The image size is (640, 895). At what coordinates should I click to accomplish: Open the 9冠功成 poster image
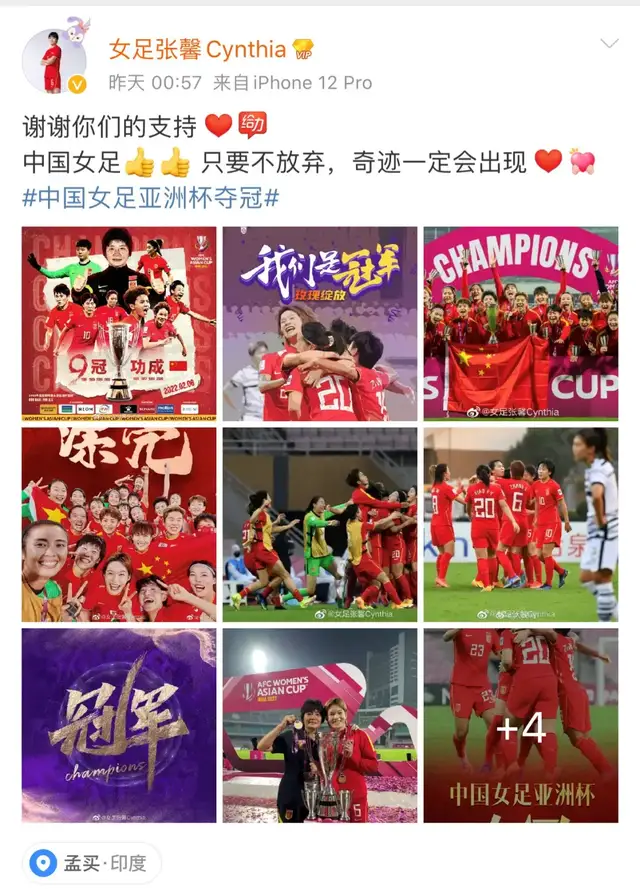pos(119,323)
